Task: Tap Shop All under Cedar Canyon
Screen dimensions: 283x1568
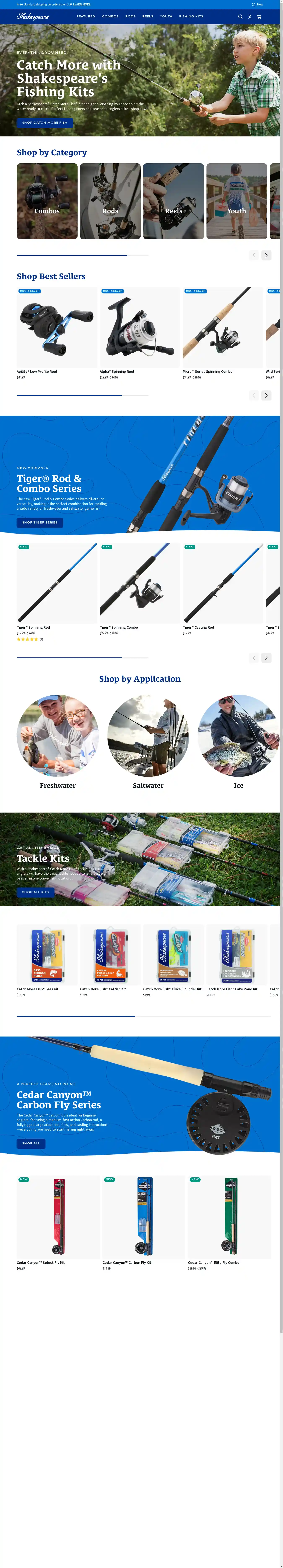Action: pos(31,1143)
